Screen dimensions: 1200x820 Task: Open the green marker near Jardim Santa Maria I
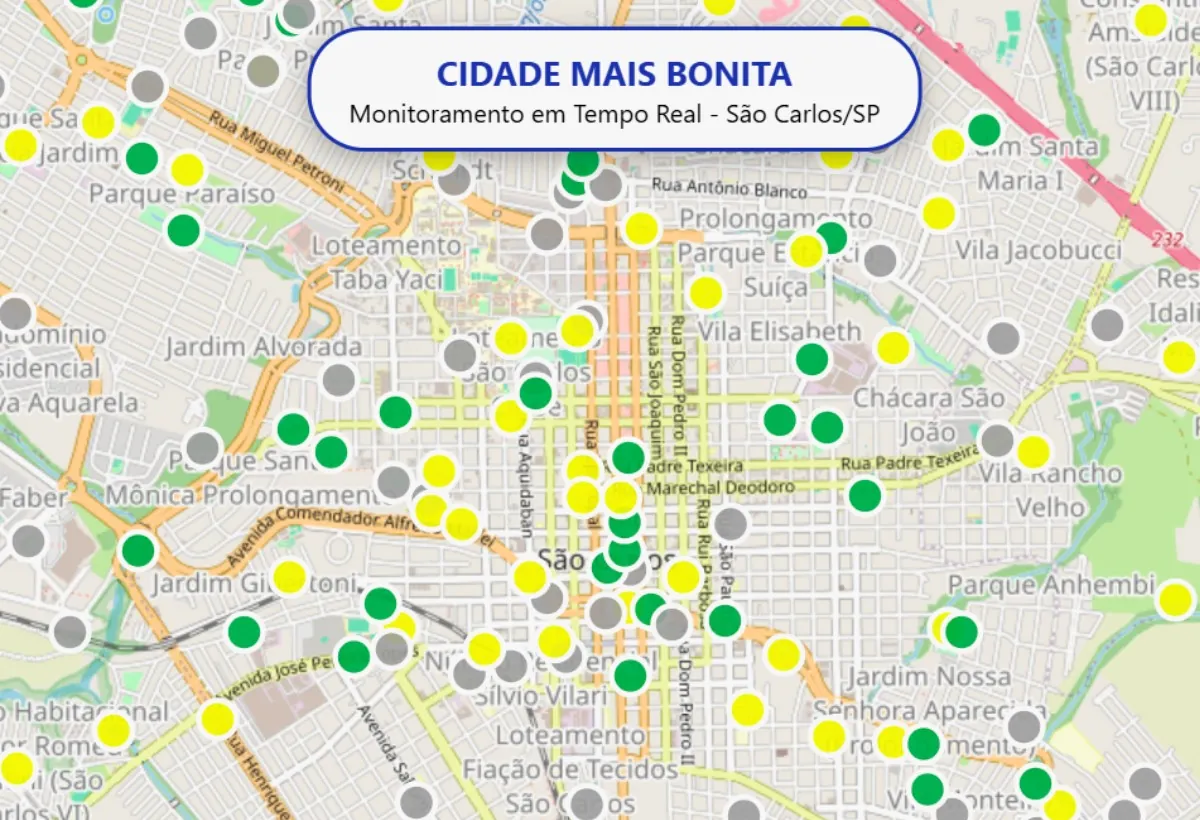pos(984,130)
